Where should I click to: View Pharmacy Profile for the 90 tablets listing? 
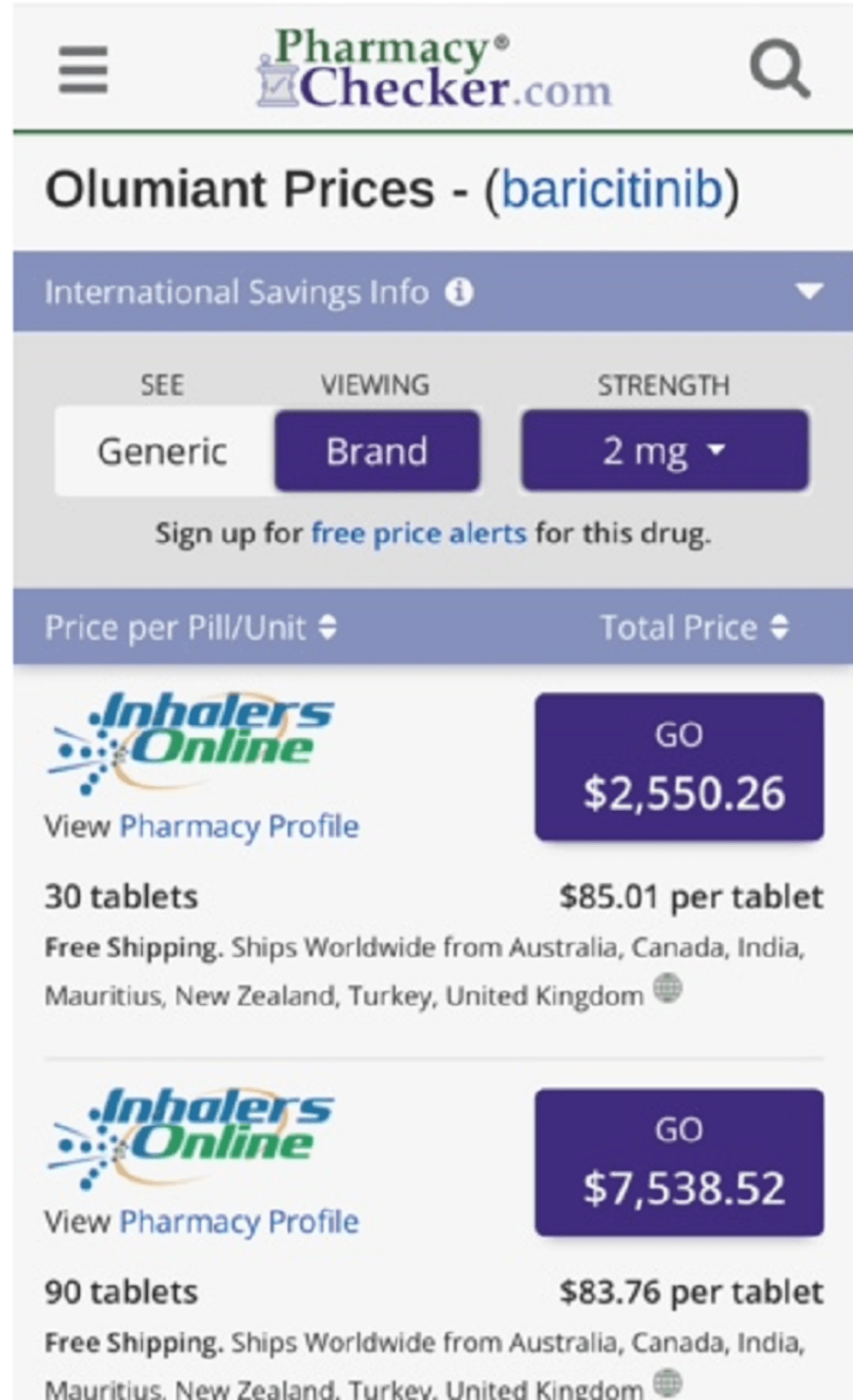click(x=238, y=1222)
